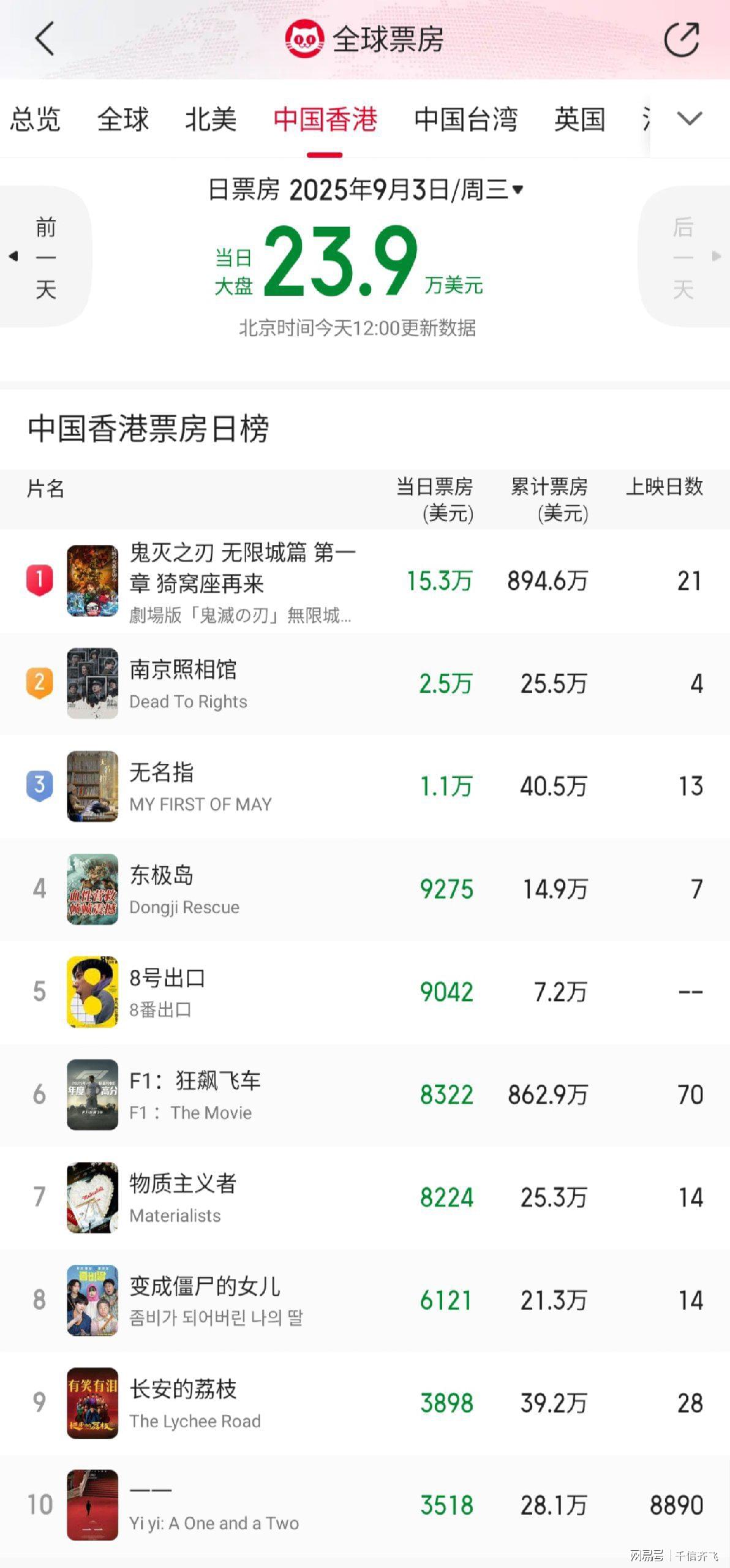Switch to the 中国台湾 tab
This screenshot has height=1568, width=730.
point(465,119)
